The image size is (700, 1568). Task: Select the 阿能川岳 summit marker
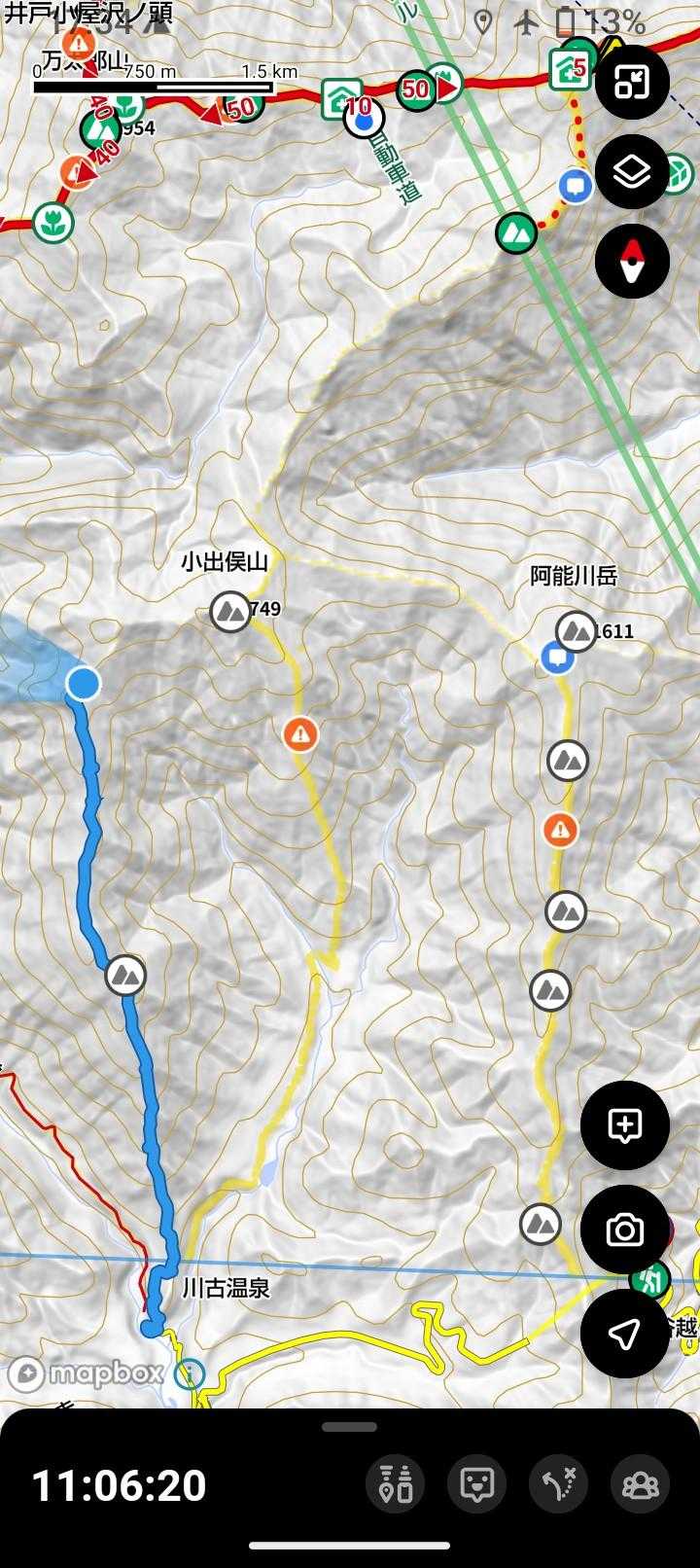tap(576, 631)
